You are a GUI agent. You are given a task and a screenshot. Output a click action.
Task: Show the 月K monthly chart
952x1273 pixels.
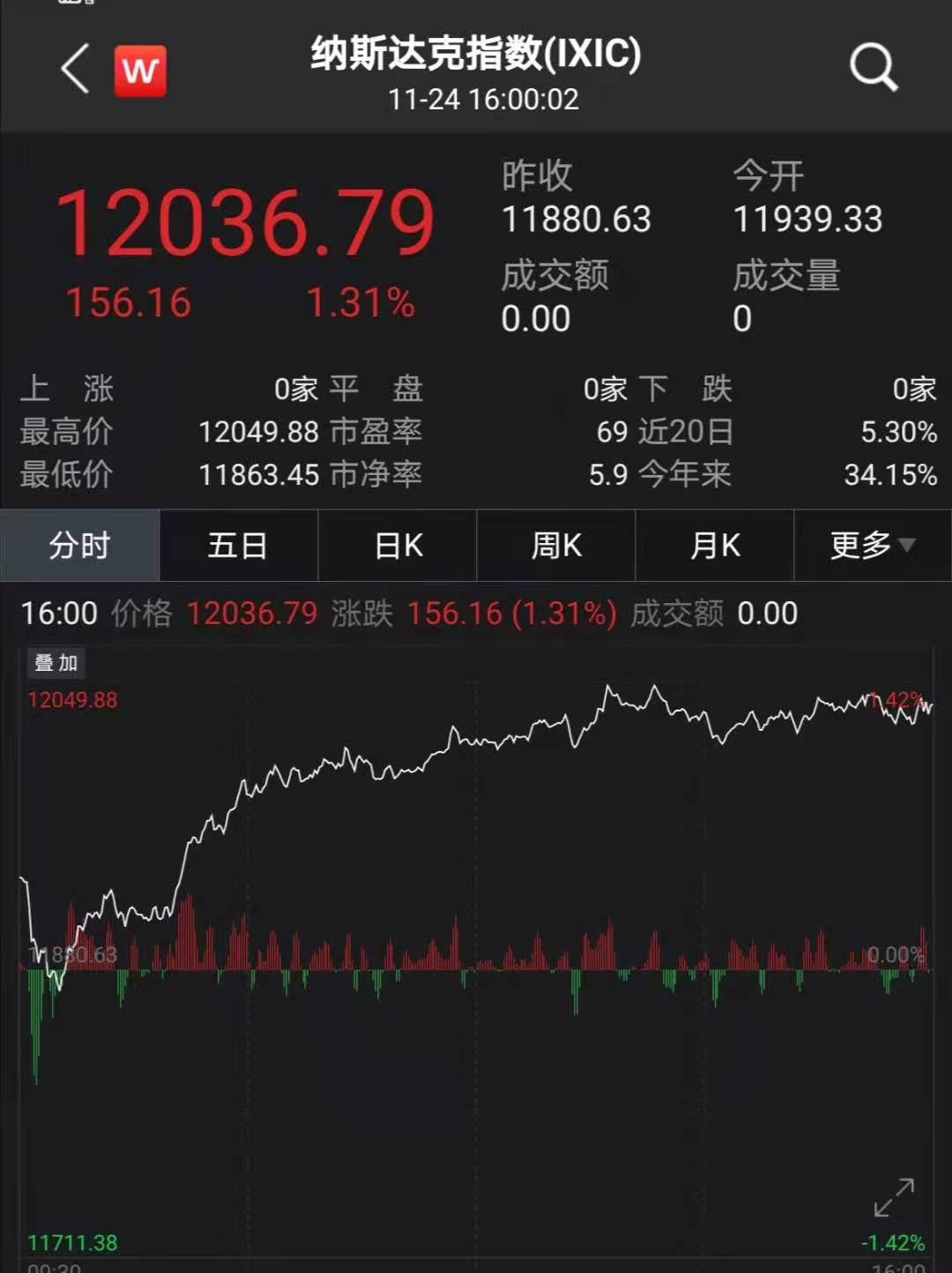click(x=715, y=546)
